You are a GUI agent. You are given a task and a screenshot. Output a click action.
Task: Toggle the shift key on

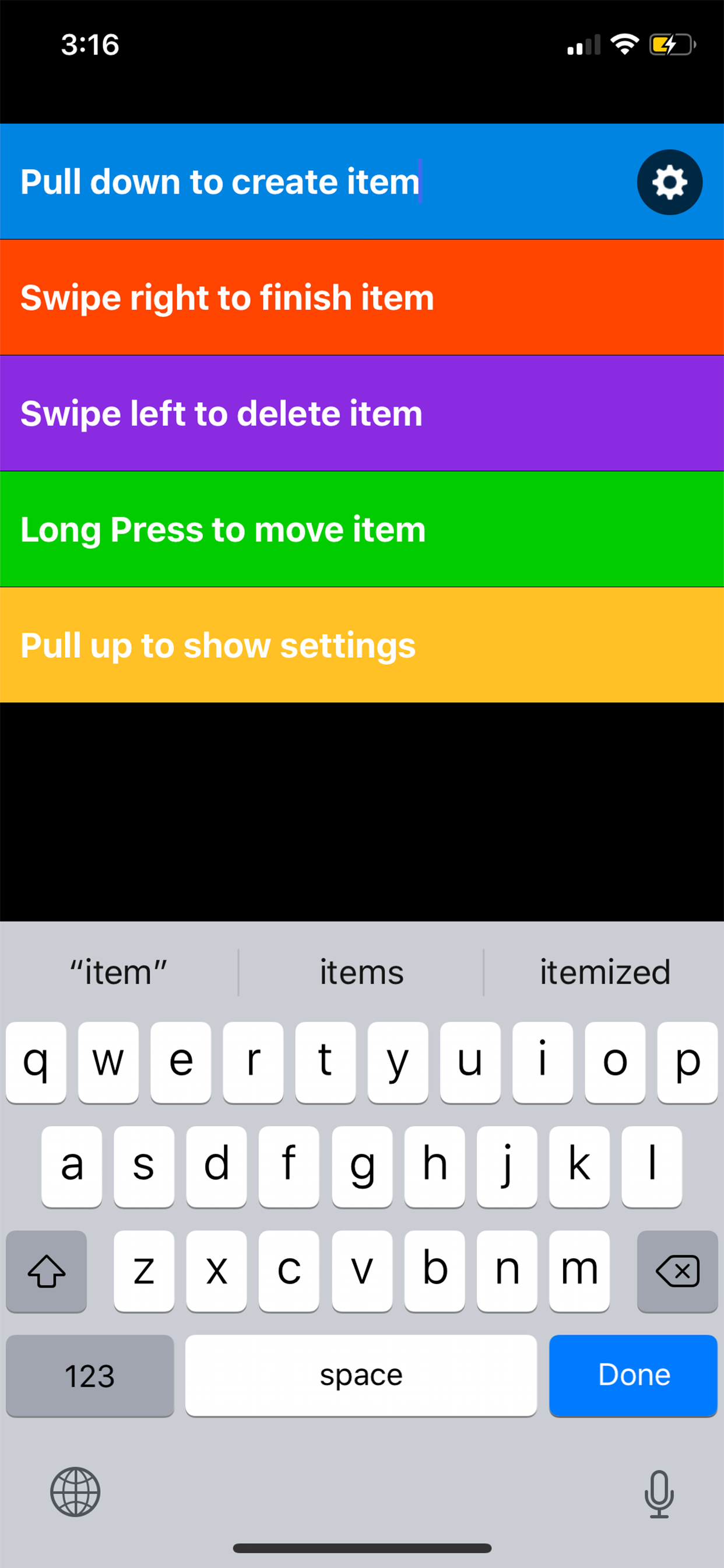(45, 1271)
